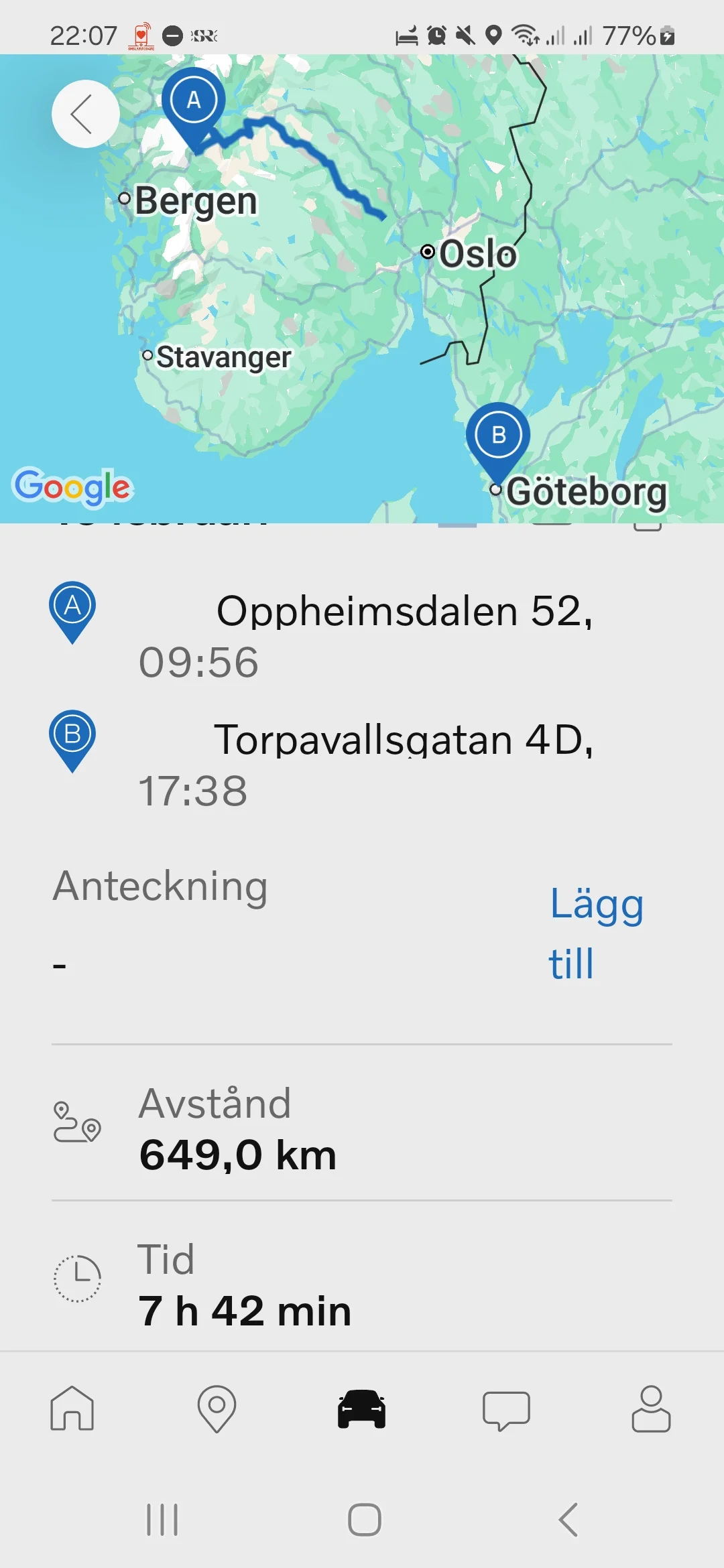
Task: Go back using the map's back arrow
Action: pyautogui.click(x=85, y=114)
